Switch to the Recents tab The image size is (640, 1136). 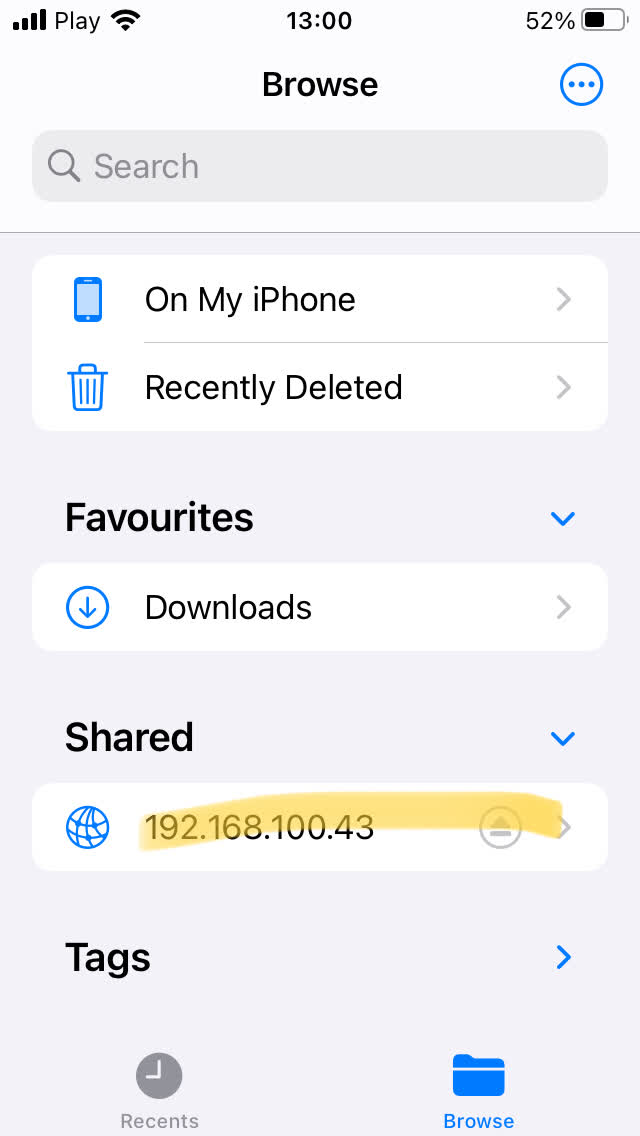159,1090
